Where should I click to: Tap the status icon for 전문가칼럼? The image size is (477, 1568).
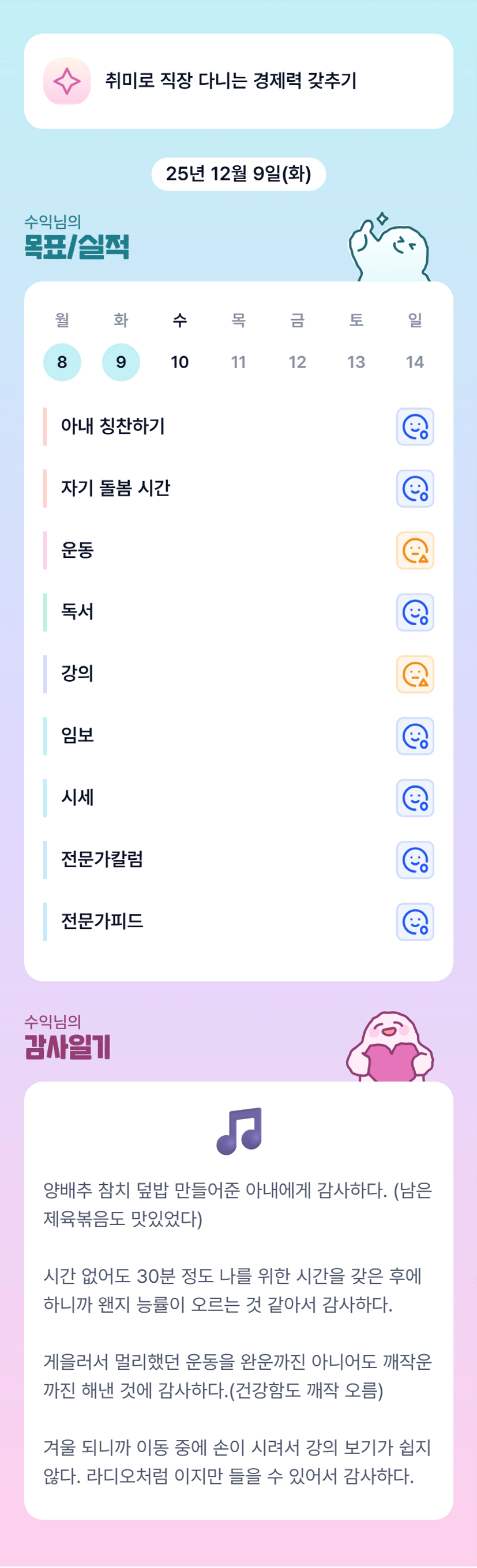click(415, 860)
